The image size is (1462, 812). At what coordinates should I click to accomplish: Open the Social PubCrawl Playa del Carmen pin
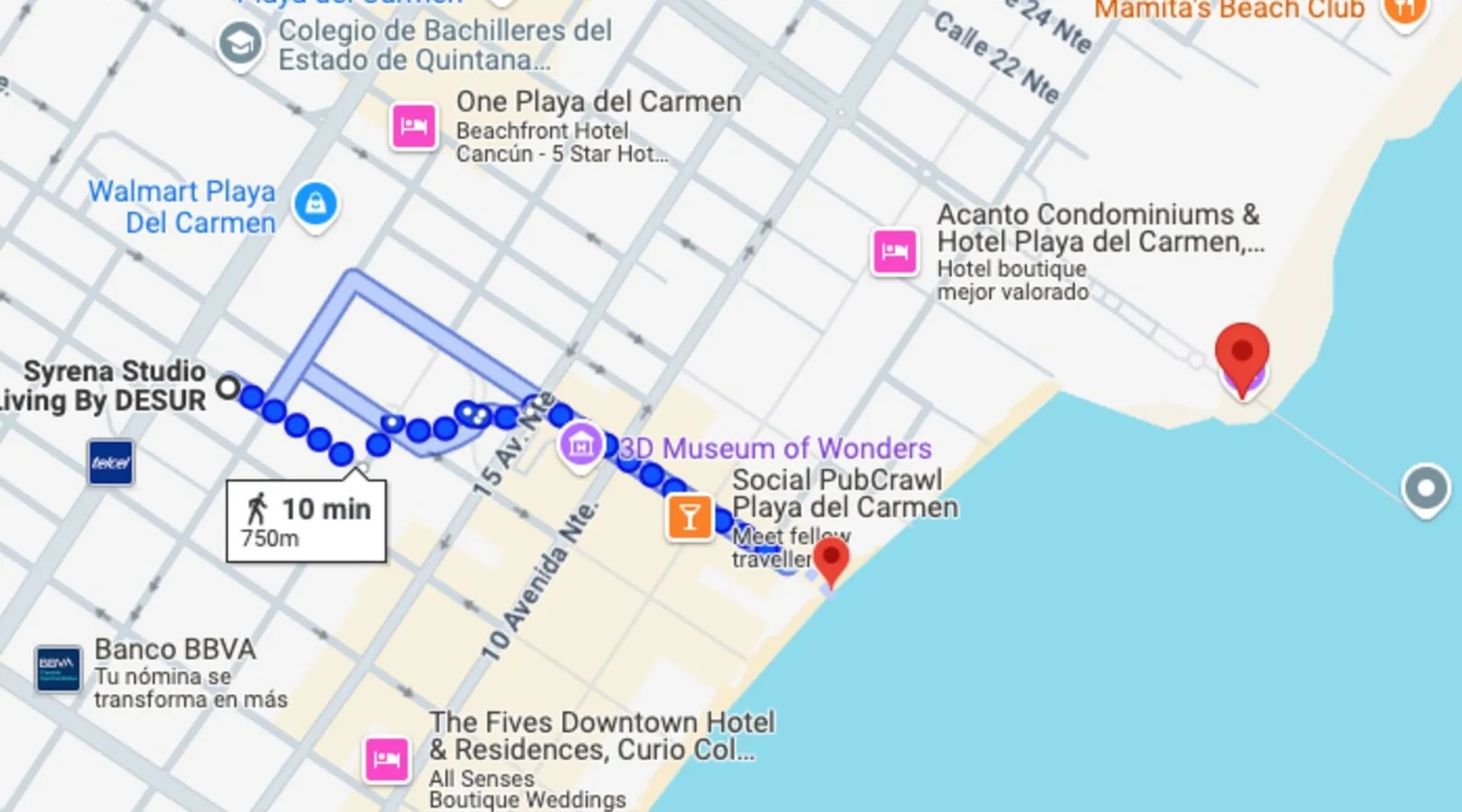[x=689, y=517]
